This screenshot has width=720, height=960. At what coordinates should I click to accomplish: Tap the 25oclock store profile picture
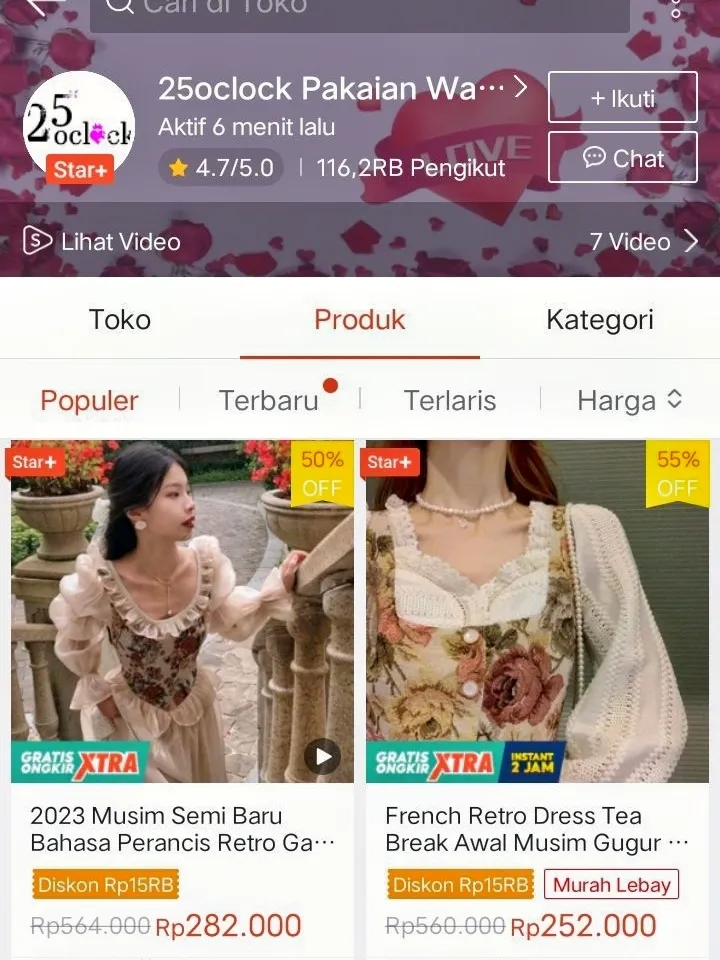point(80,125)
